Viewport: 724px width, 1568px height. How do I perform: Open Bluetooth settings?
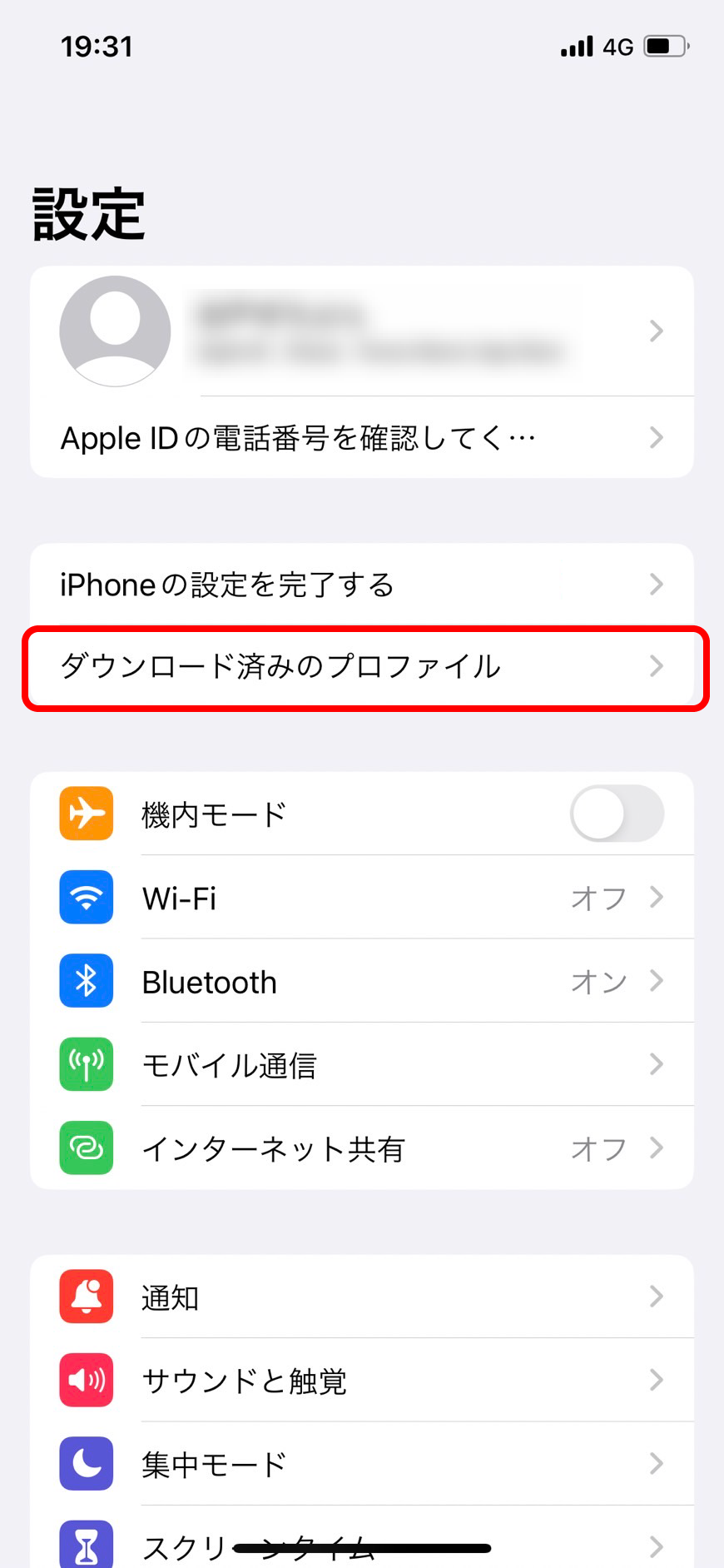(362, 981)
